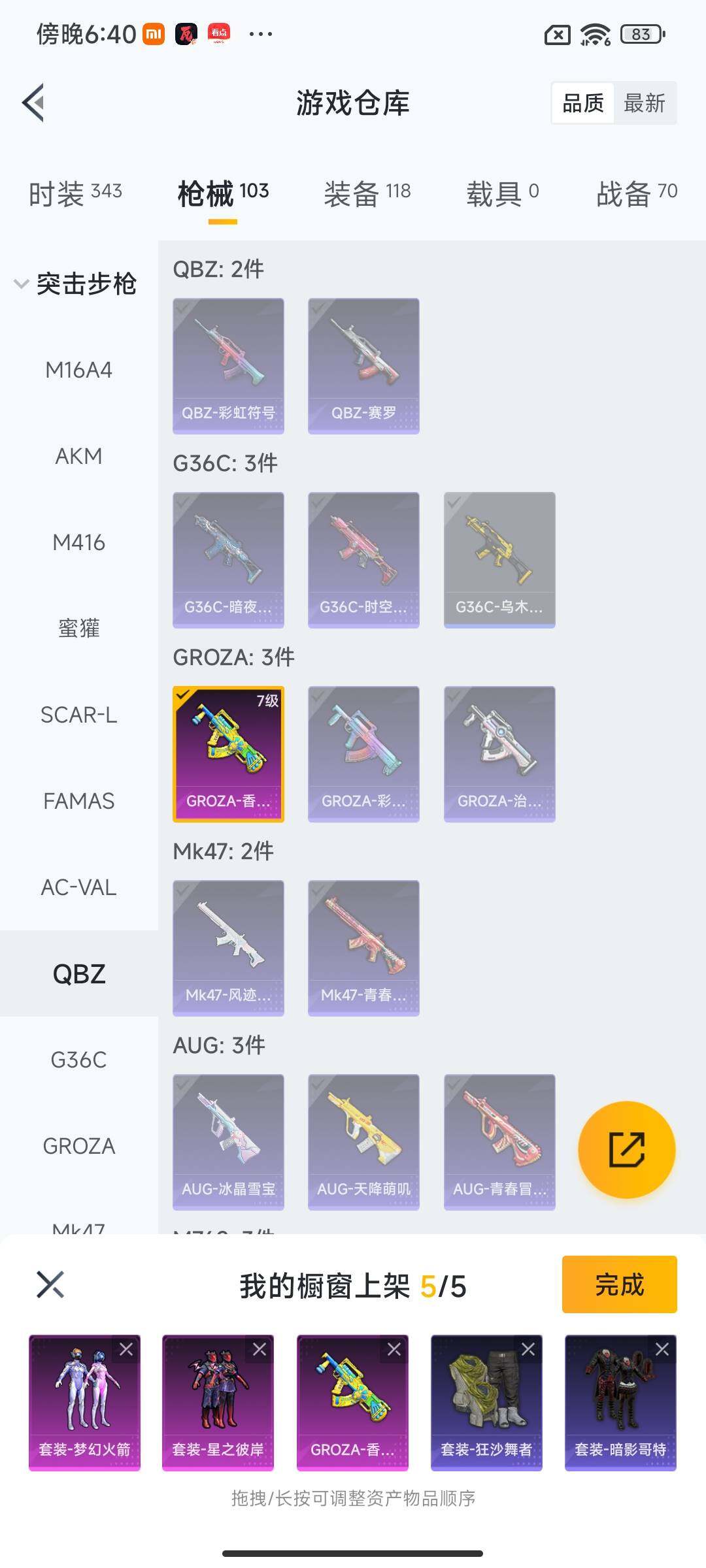Remove 套装-梦幻火箭 from the showcase

(126, 1350)
